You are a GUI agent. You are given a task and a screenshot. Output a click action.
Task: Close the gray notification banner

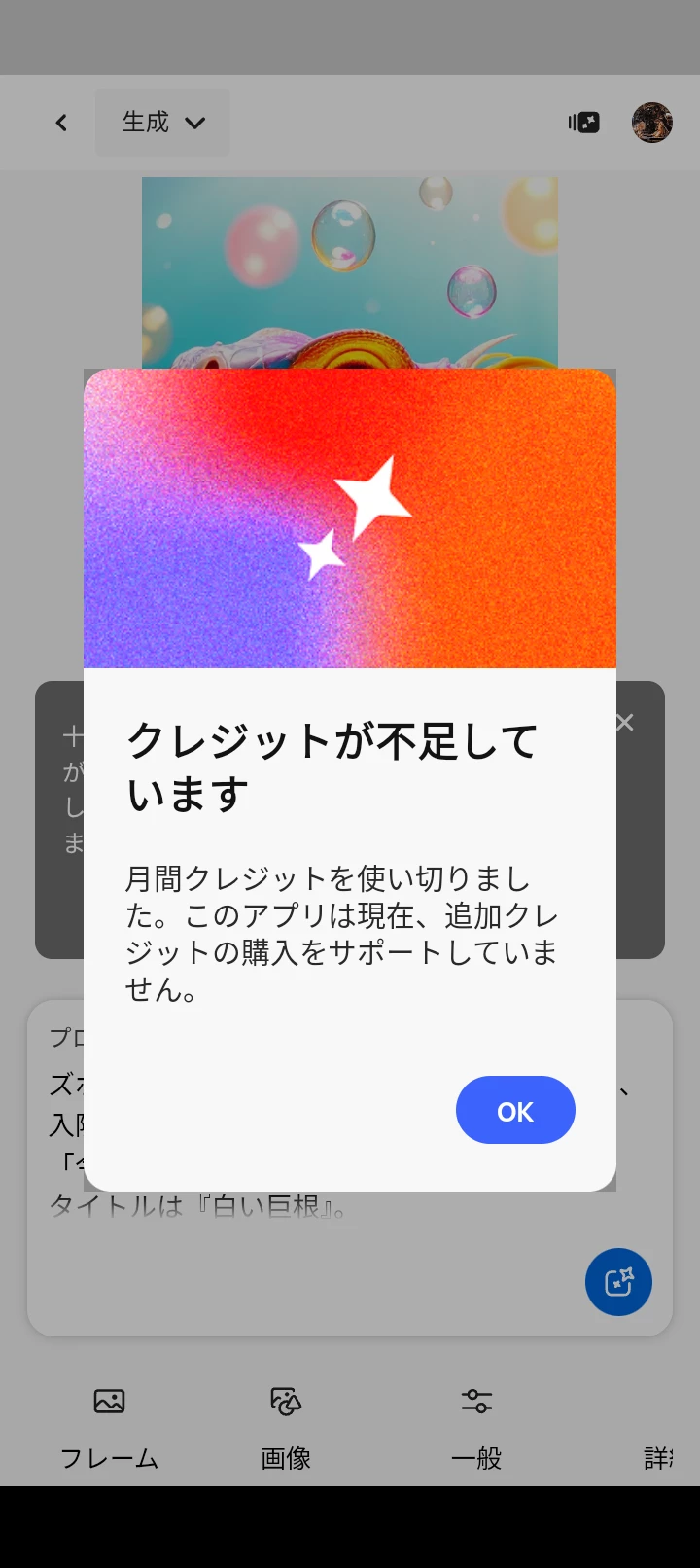coord(625,723)
